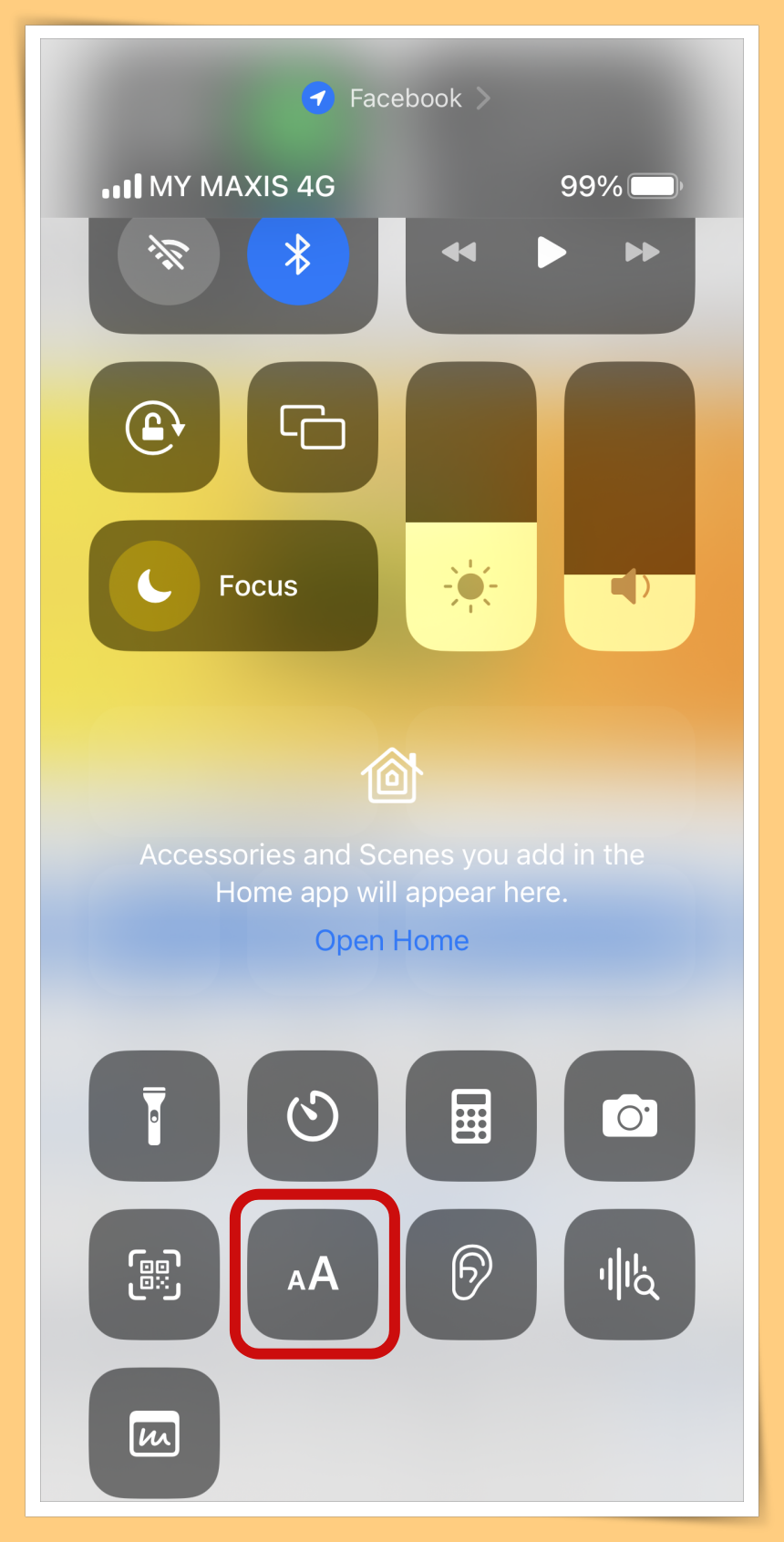Open the Quick Note control
This screenshot has width=784, height=1542.
tap(154, 1433)
